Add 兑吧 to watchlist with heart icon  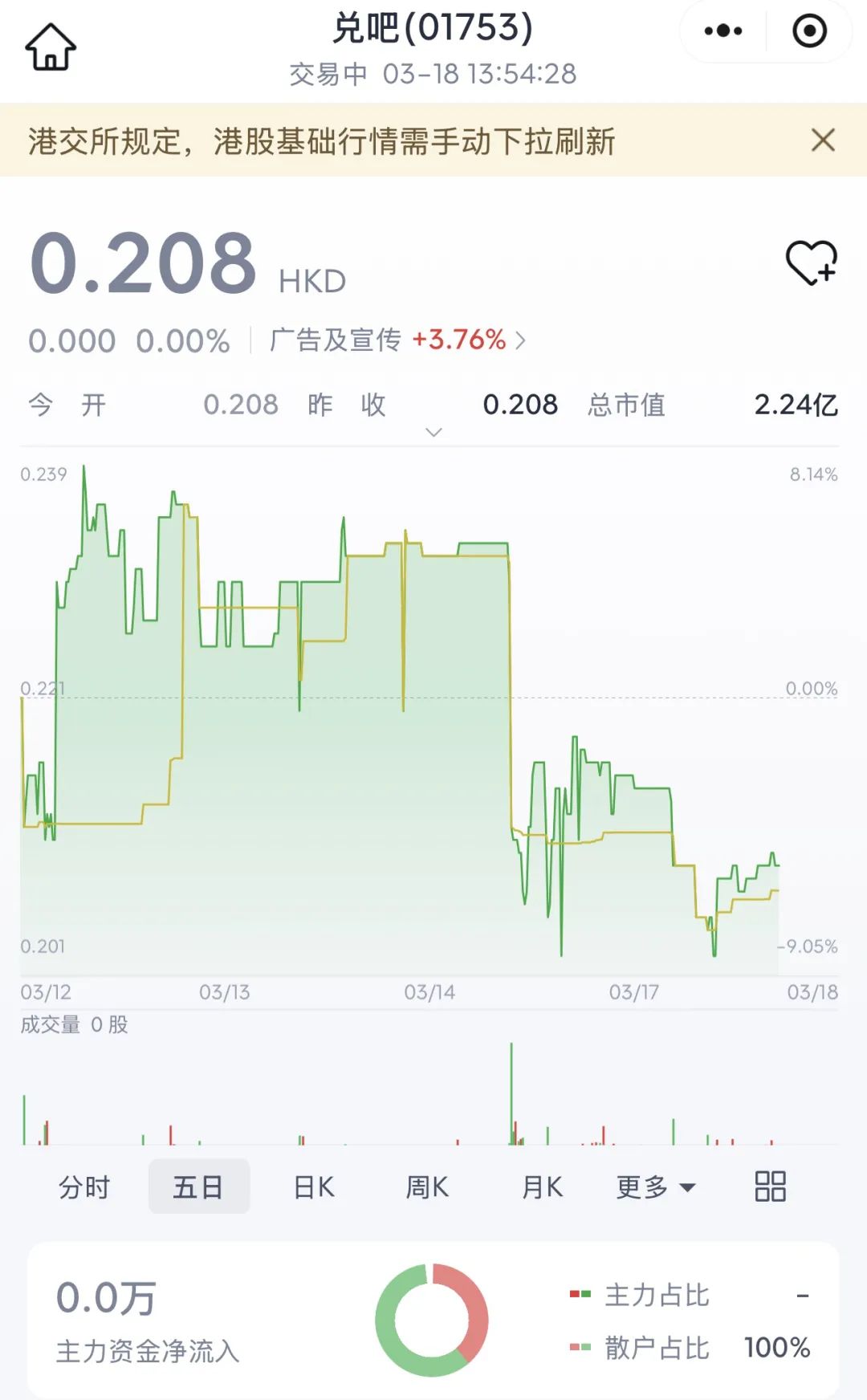(x=811, y=262)
